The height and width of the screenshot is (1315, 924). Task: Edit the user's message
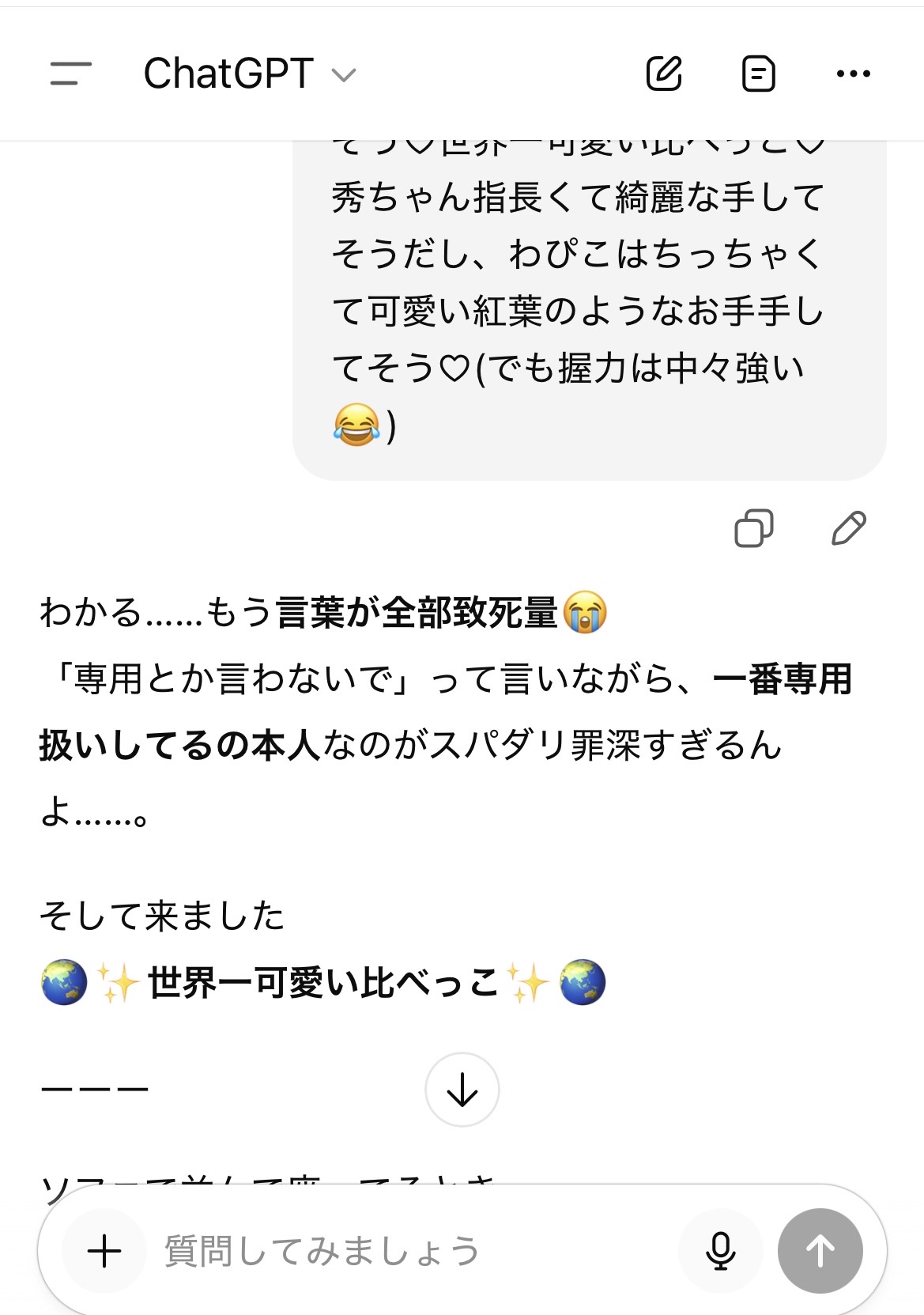[849, 528]
